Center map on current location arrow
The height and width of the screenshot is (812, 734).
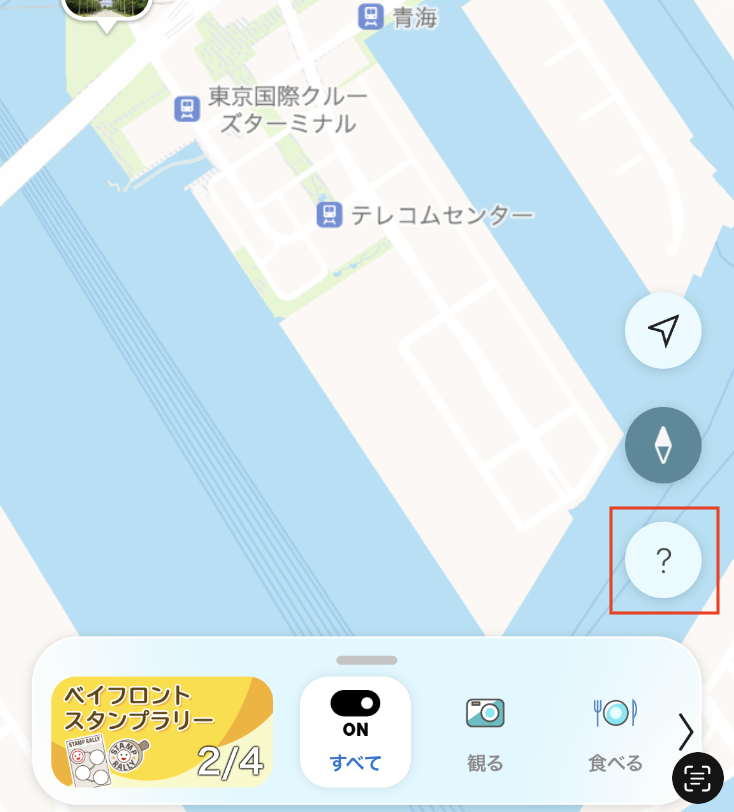click(x=663, y=331)
